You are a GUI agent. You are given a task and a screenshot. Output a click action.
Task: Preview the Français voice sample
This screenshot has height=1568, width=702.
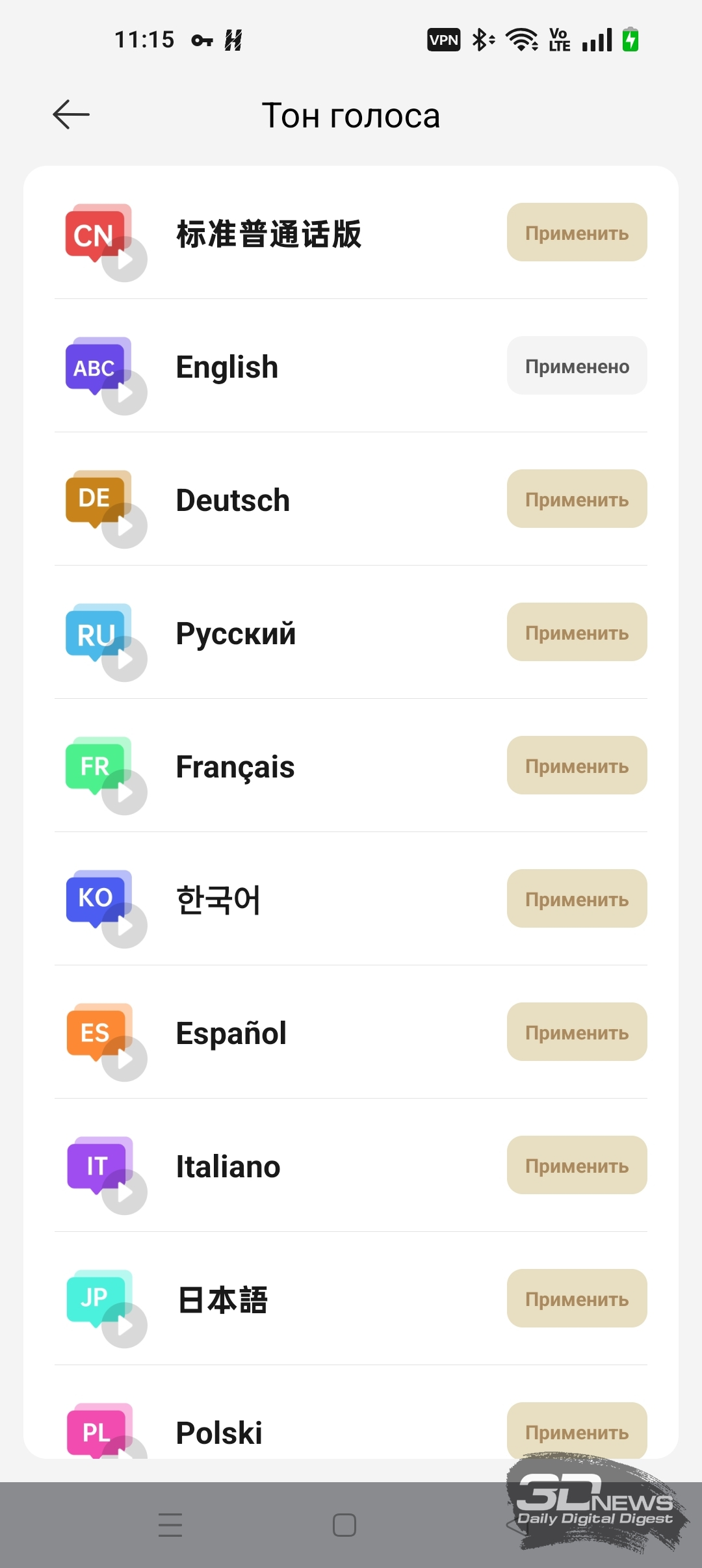(x=124, y=792)
